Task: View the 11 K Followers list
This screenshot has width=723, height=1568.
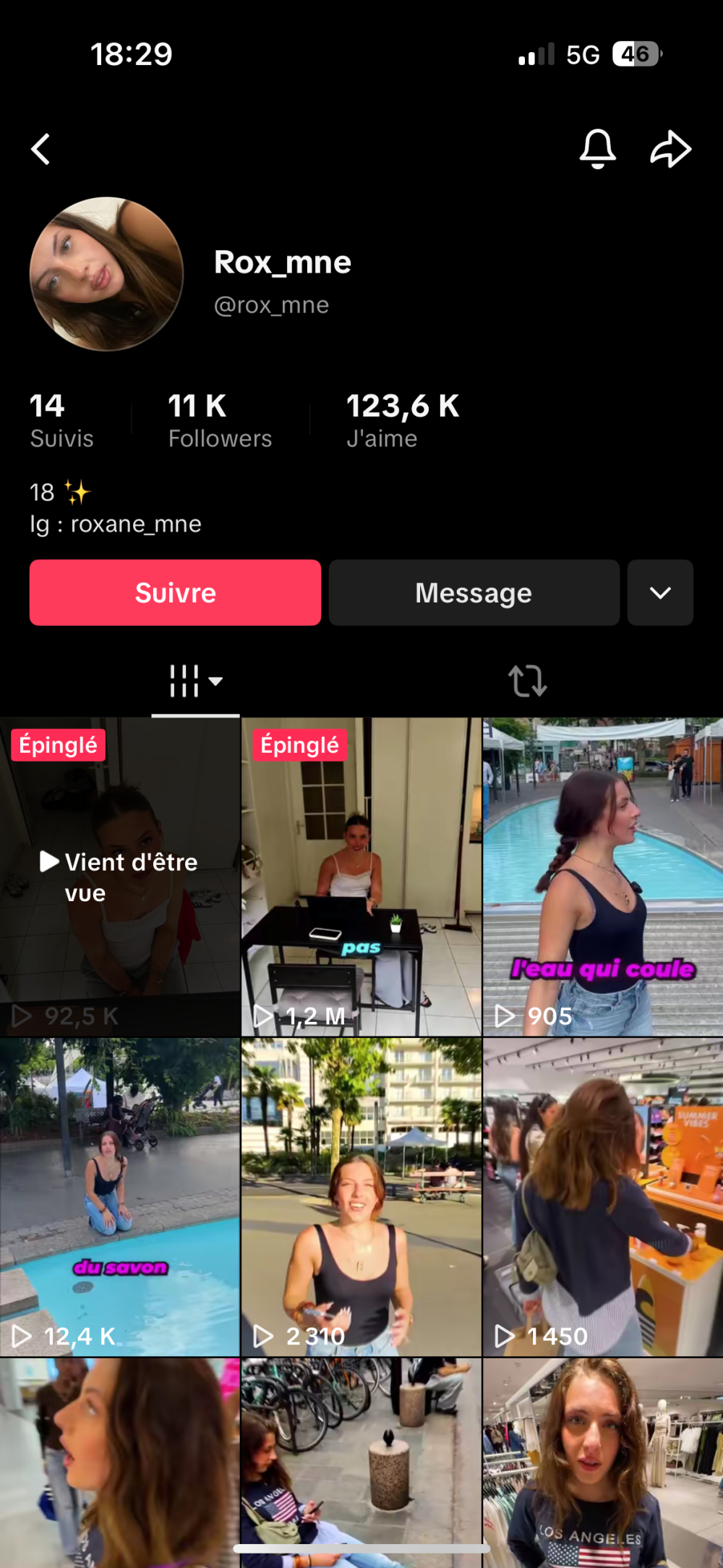Action: (220, 420)
